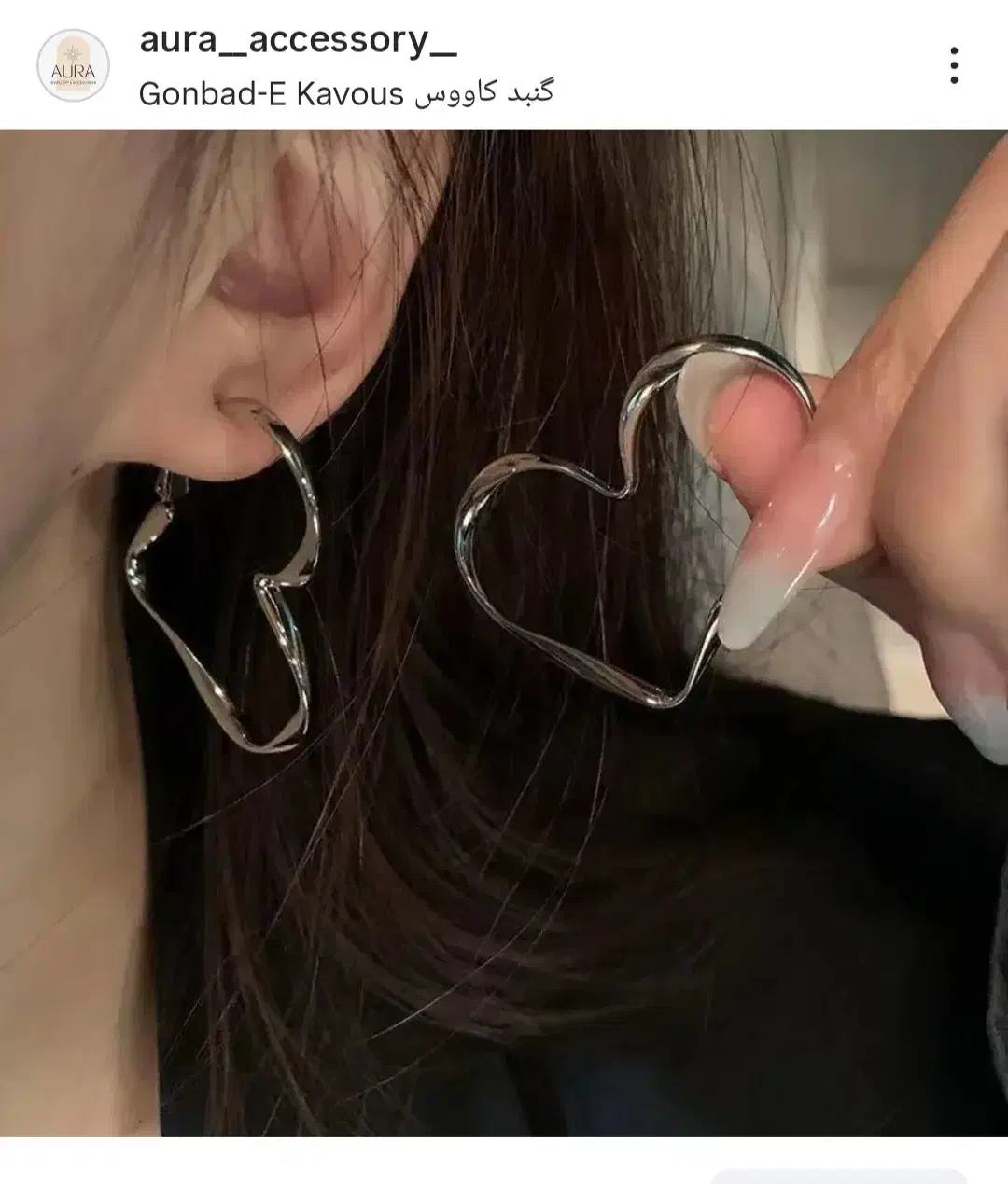Screen dimensions: 1008x1184
Task: Open the Gonbad-E Kavous location tag
Action: click(346, 93)
